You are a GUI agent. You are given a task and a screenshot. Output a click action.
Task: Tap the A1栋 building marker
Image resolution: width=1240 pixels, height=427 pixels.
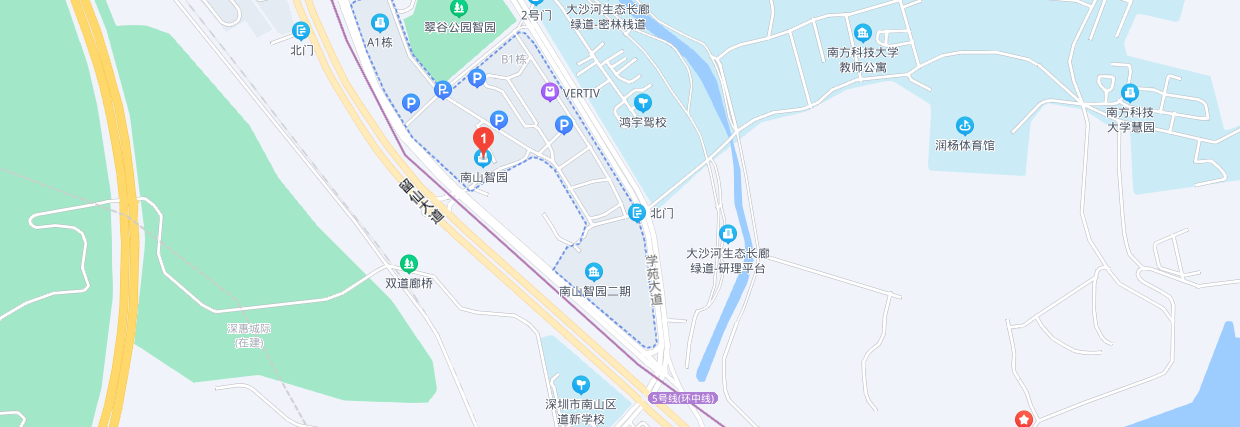[x=379, y=22]
